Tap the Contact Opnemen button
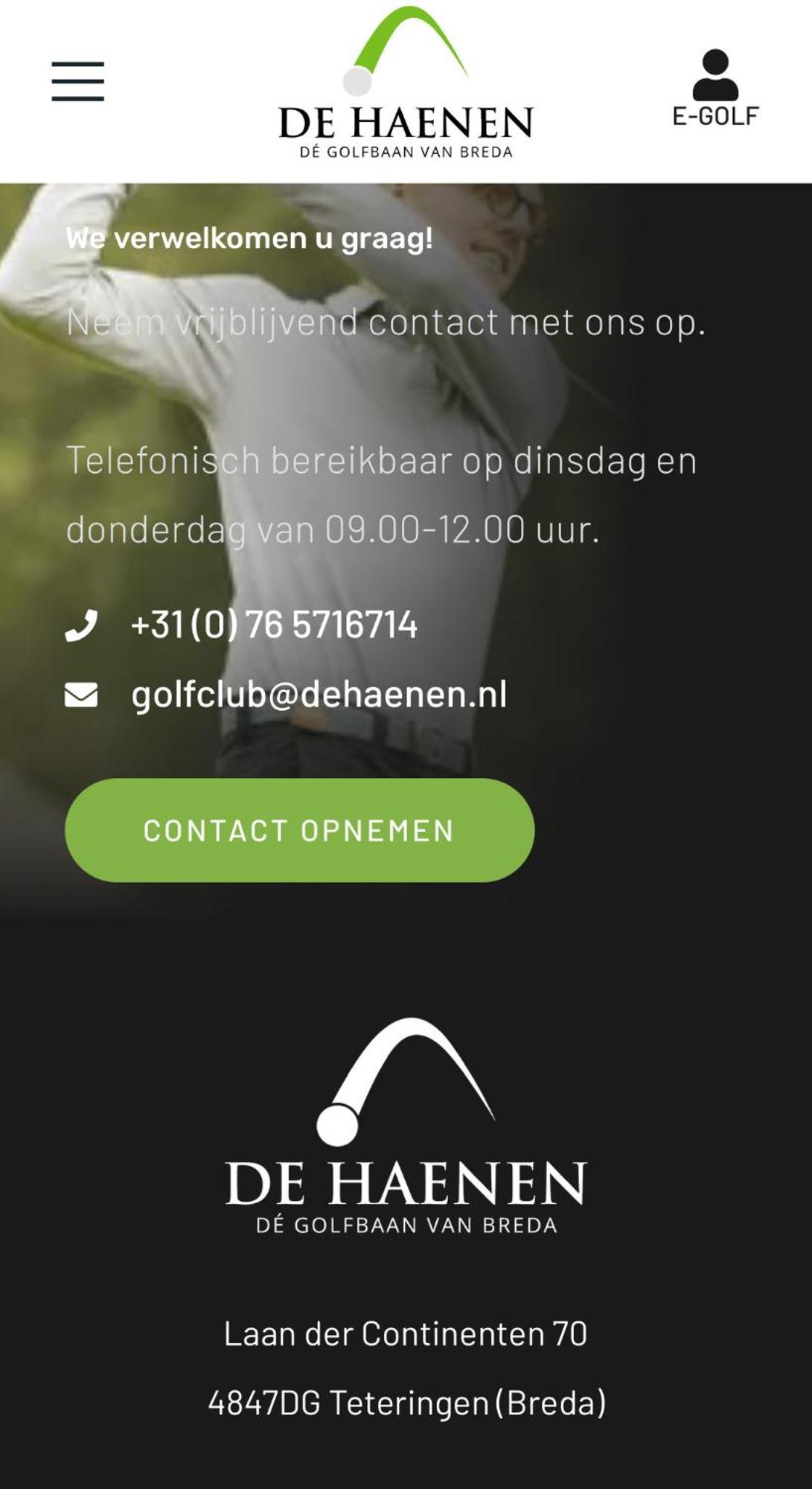The image size is (812, 1489). [299, 830]
